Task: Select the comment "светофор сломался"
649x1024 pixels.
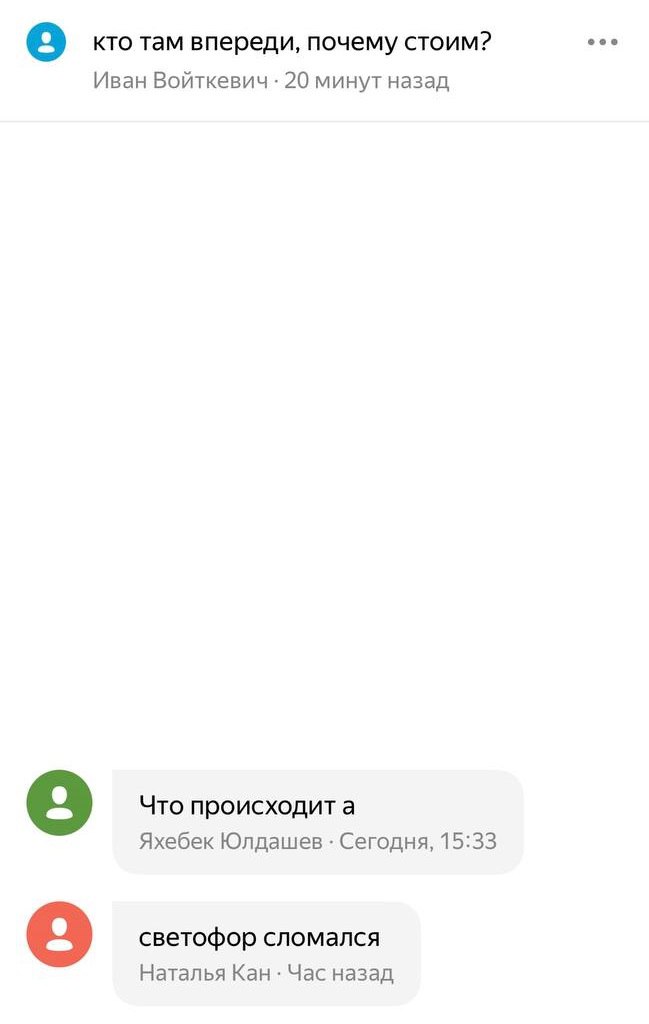Action: (266, 952)
